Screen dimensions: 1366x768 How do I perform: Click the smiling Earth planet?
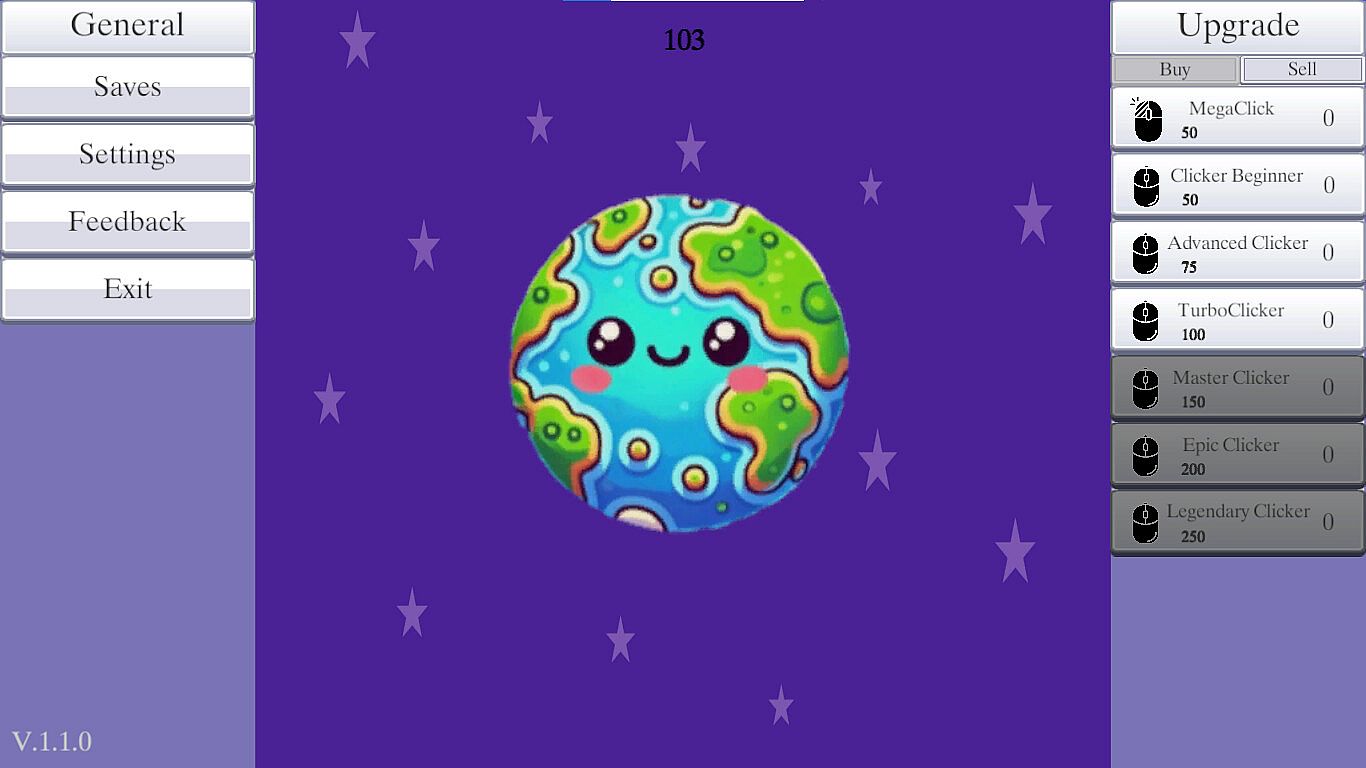point(680,362)
